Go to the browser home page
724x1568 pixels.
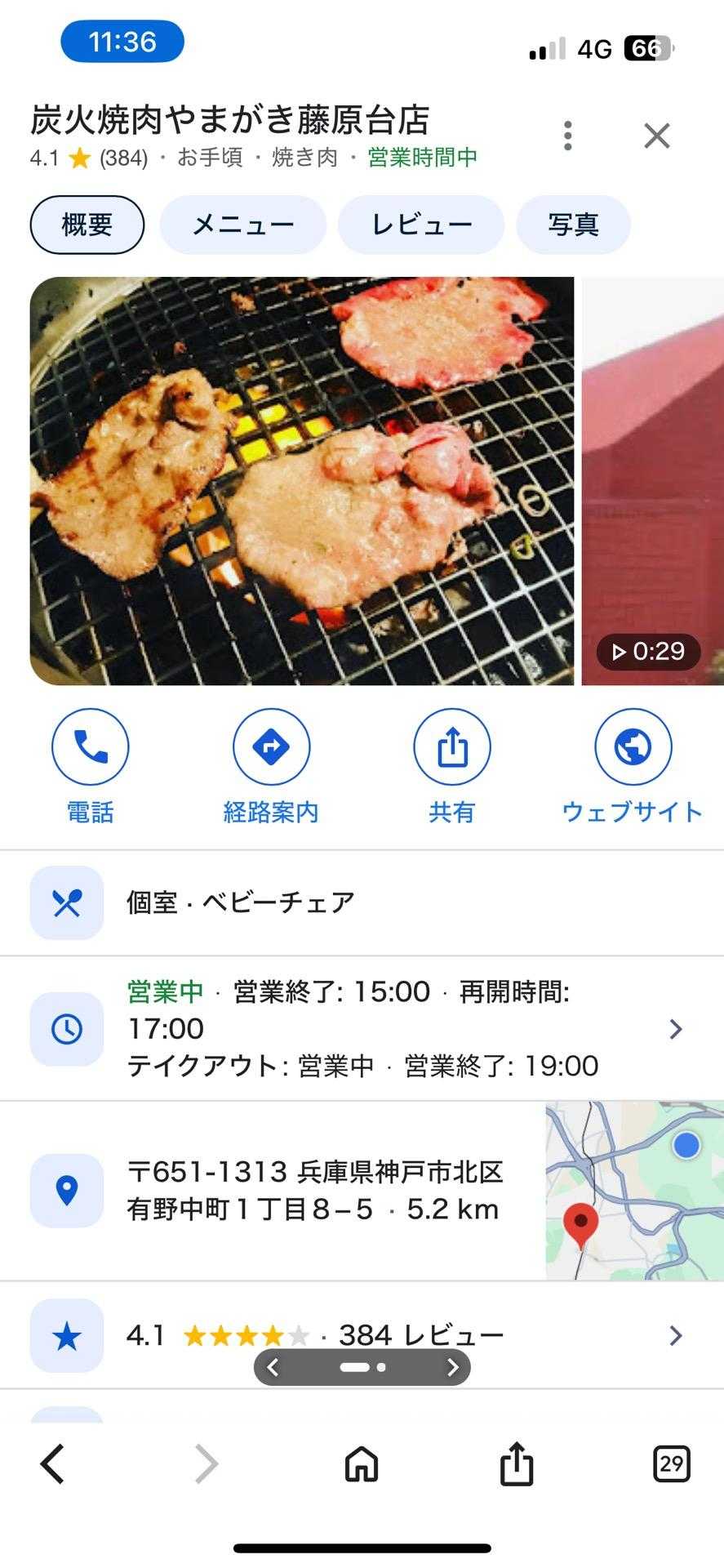(362, 1463)
